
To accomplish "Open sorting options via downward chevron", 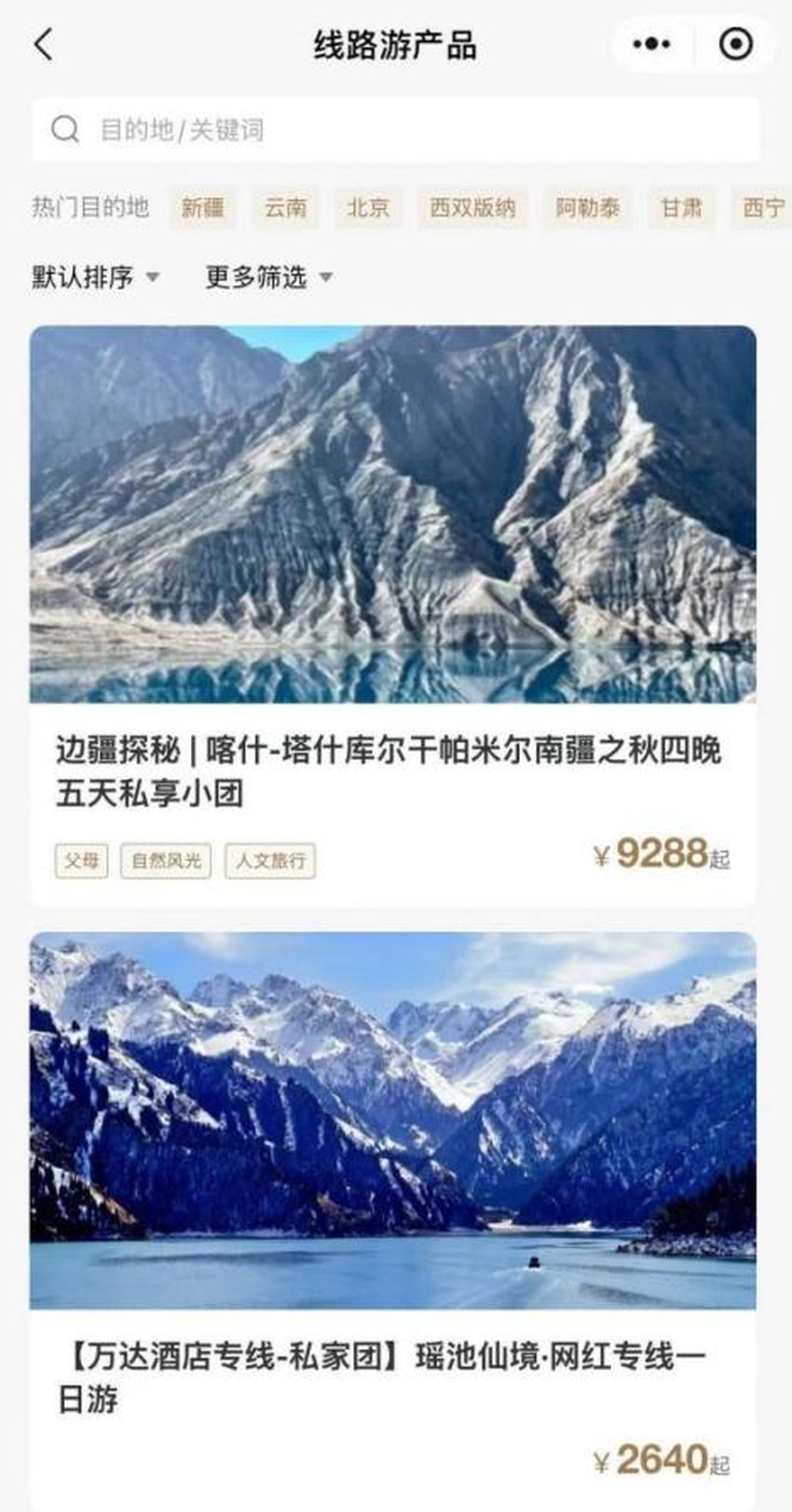I will [154, 278].
